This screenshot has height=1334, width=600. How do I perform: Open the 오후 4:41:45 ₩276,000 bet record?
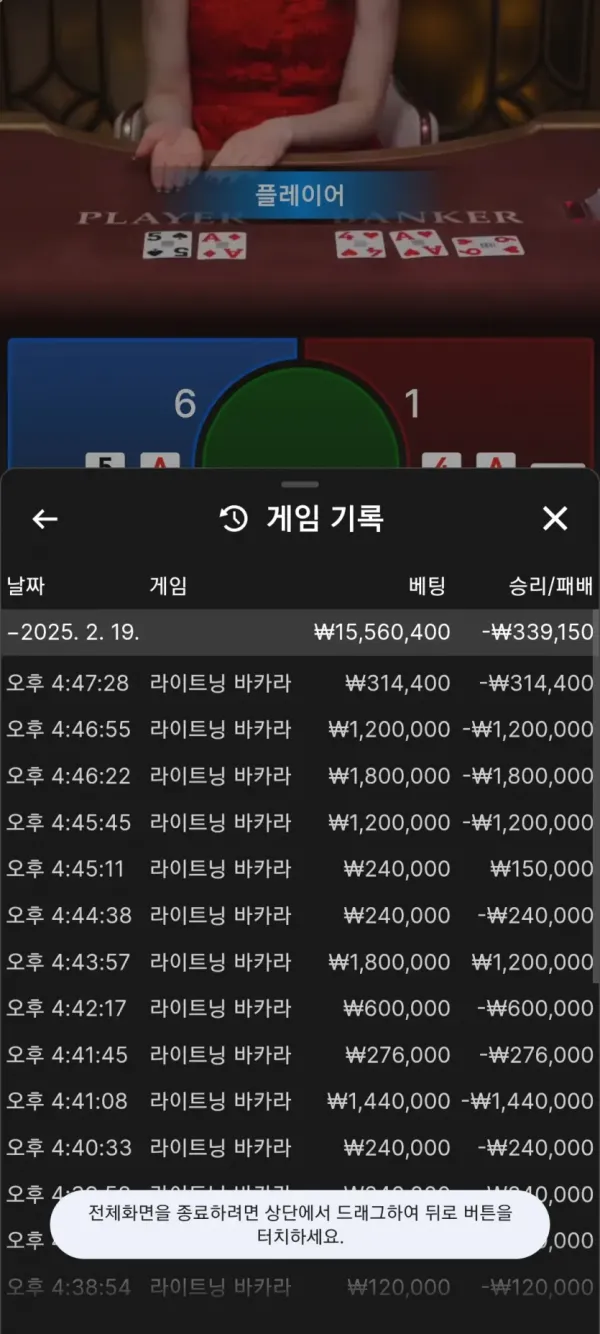[x=298, y=1054]
